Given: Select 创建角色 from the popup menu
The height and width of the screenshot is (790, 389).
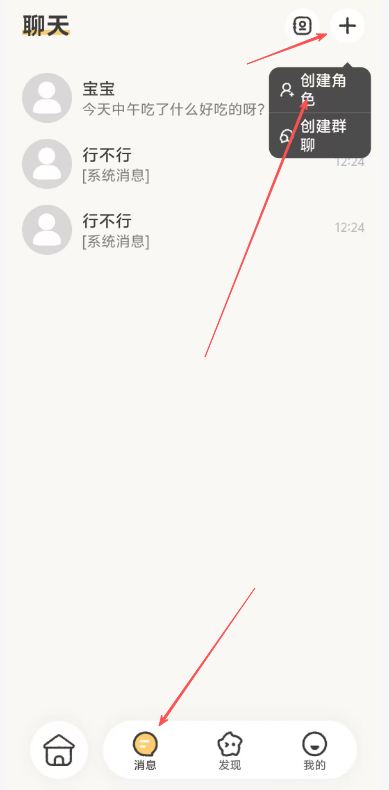Looking at the screenshot, I should pos(320,90).
